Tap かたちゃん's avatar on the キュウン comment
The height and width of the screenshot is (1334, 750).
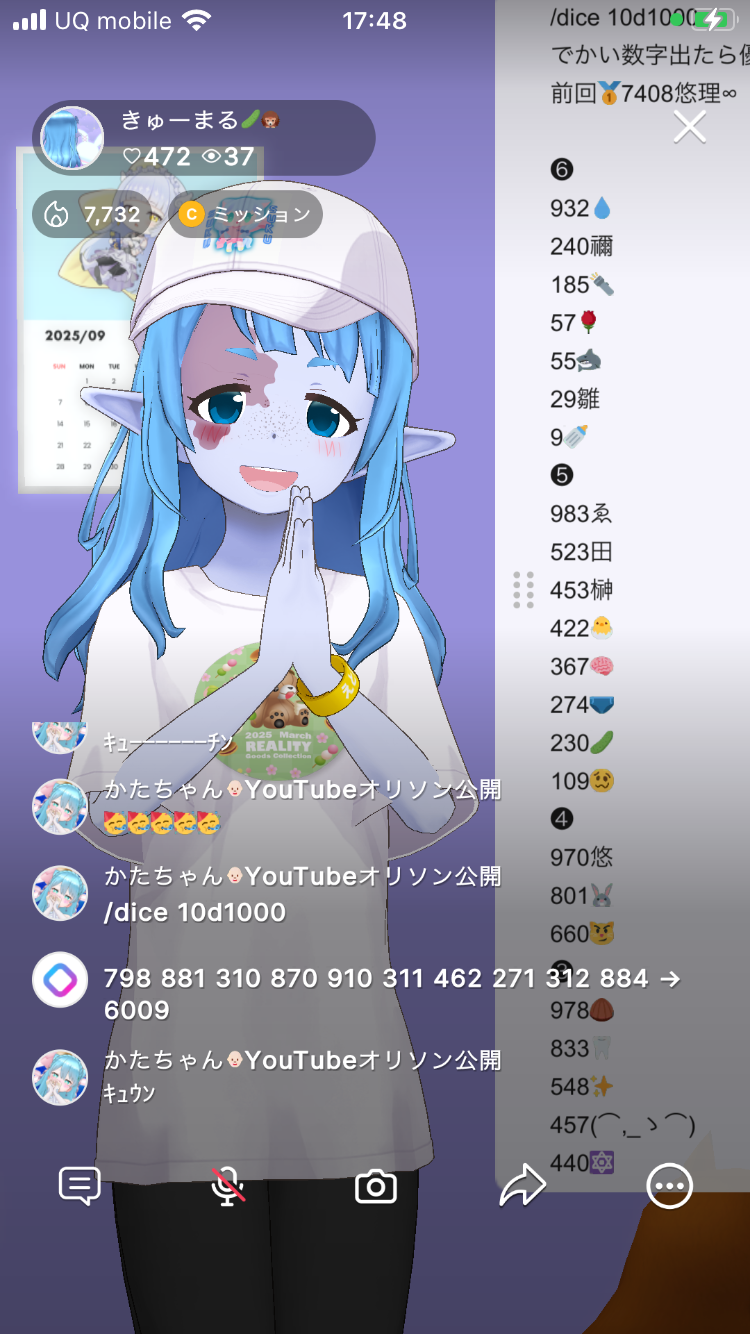(x=60, y=1077)
